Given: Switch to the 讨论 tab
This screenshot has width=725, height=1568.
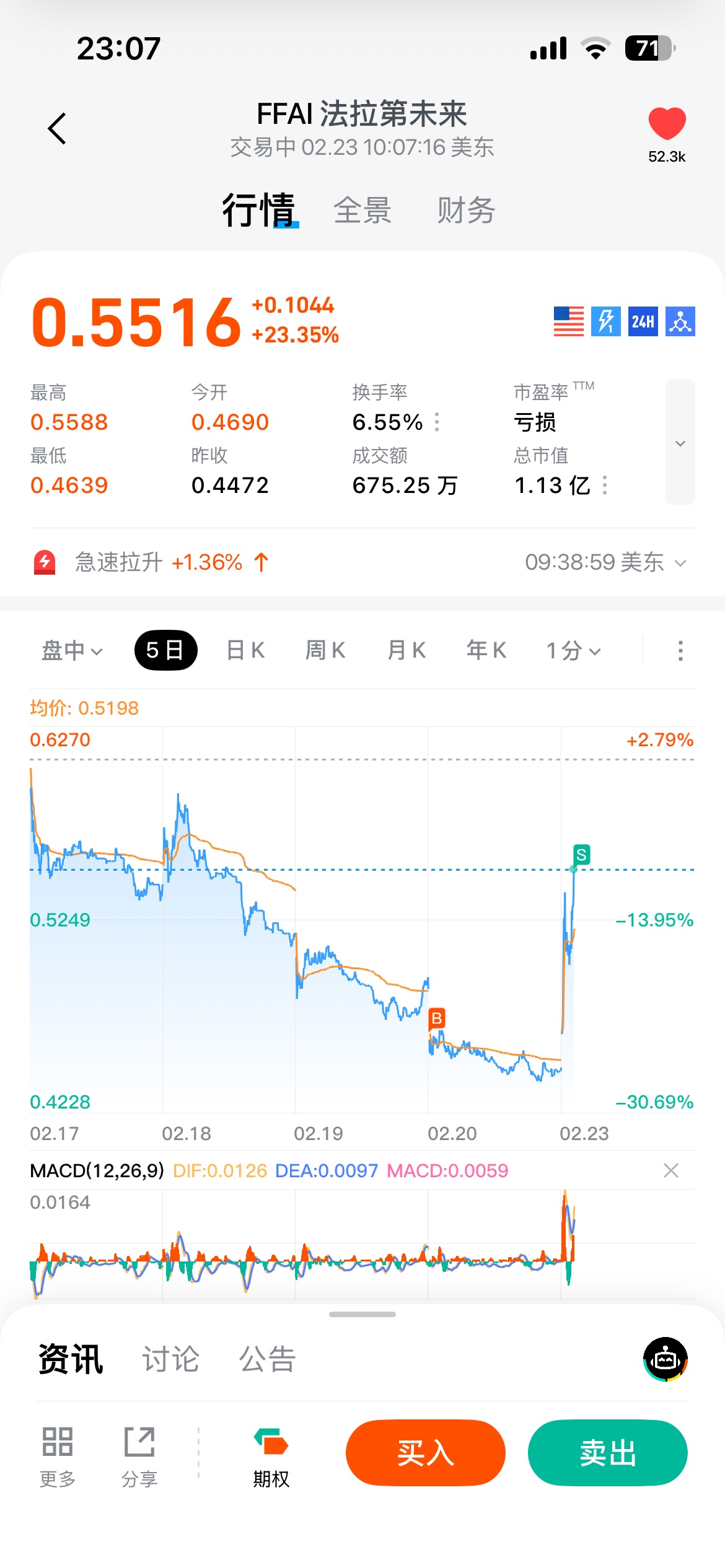Looking at the screenshot, I should [x=171, y=1359].
